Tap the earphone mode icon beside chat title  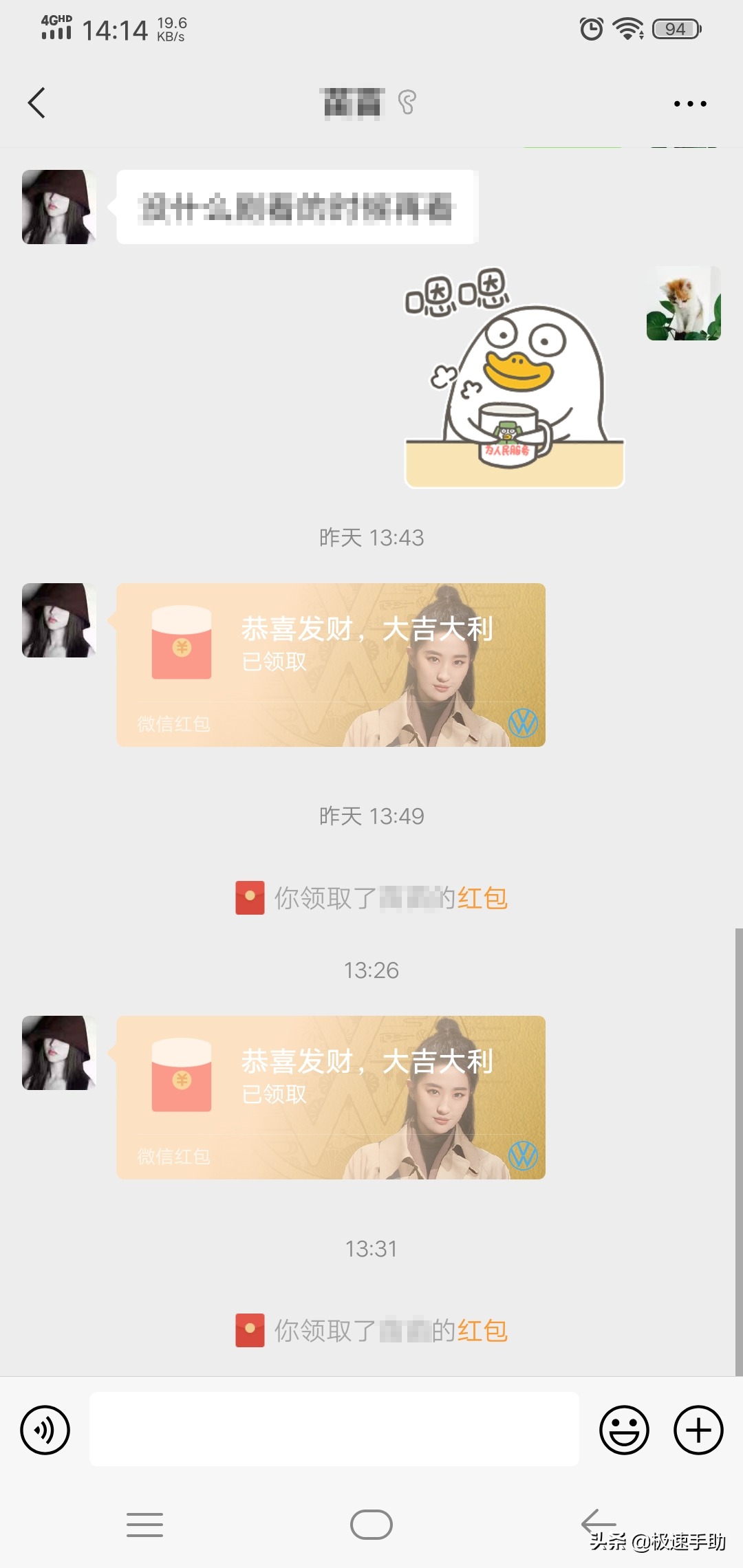click(408, 102)
